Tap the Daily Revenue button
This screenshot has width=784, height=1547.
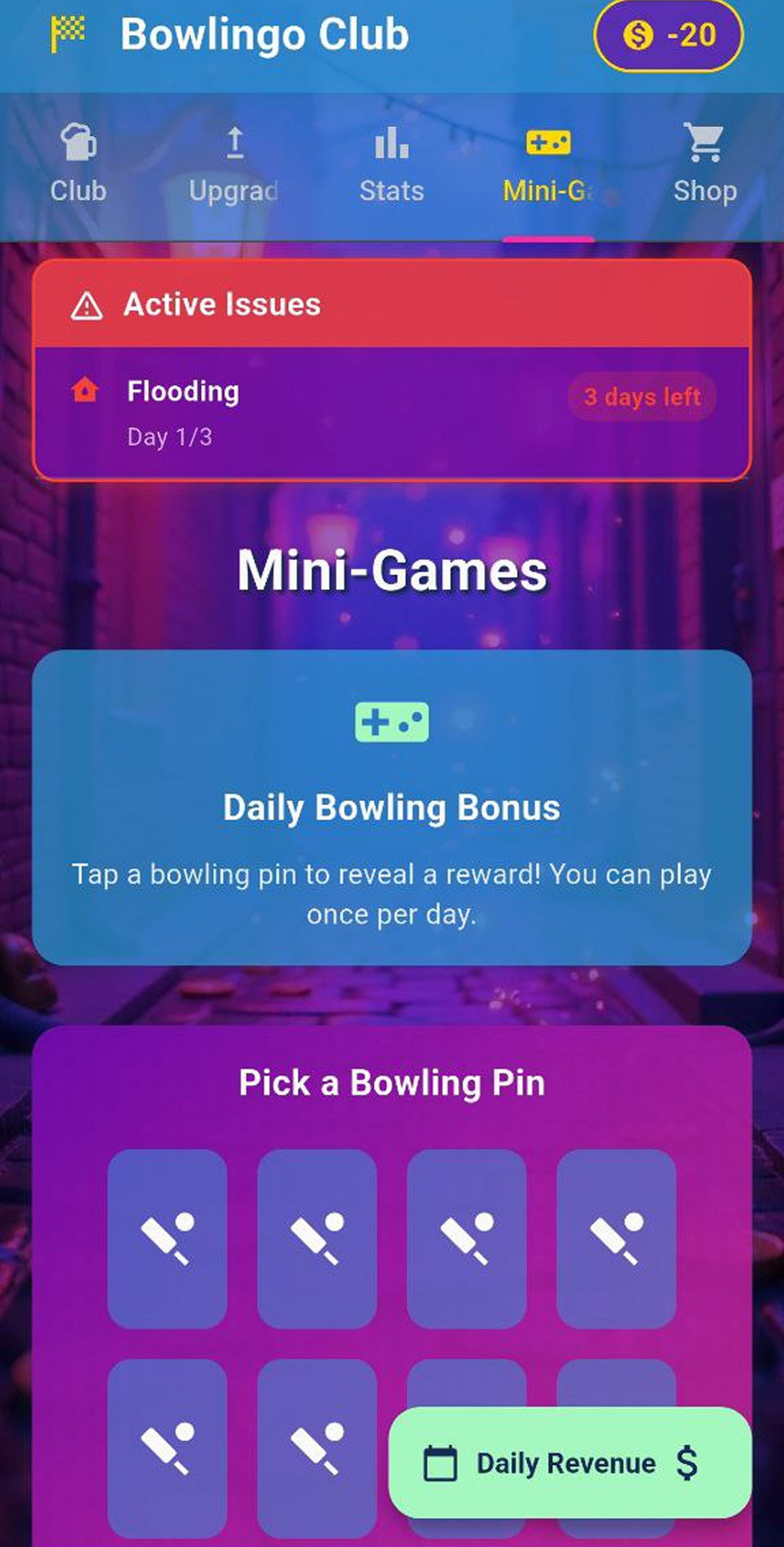[x=570, y=1463]
